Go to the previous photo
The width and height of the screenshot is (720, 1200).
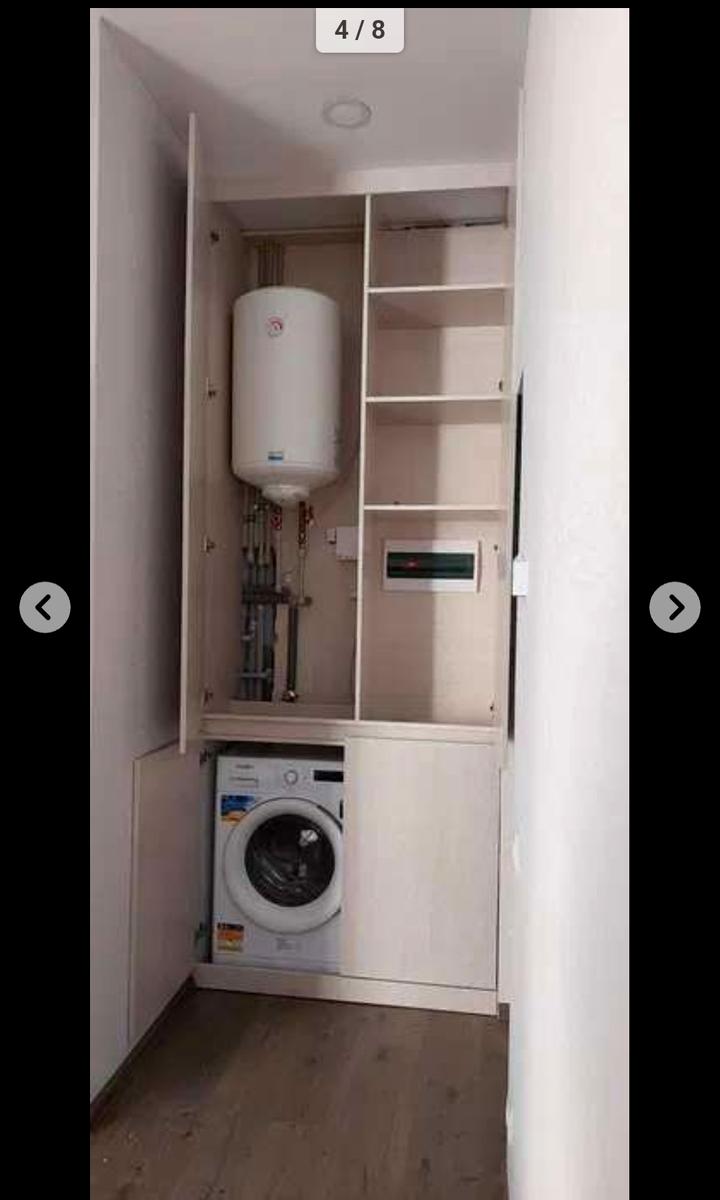pyautogui.click(x=45, y=607)
